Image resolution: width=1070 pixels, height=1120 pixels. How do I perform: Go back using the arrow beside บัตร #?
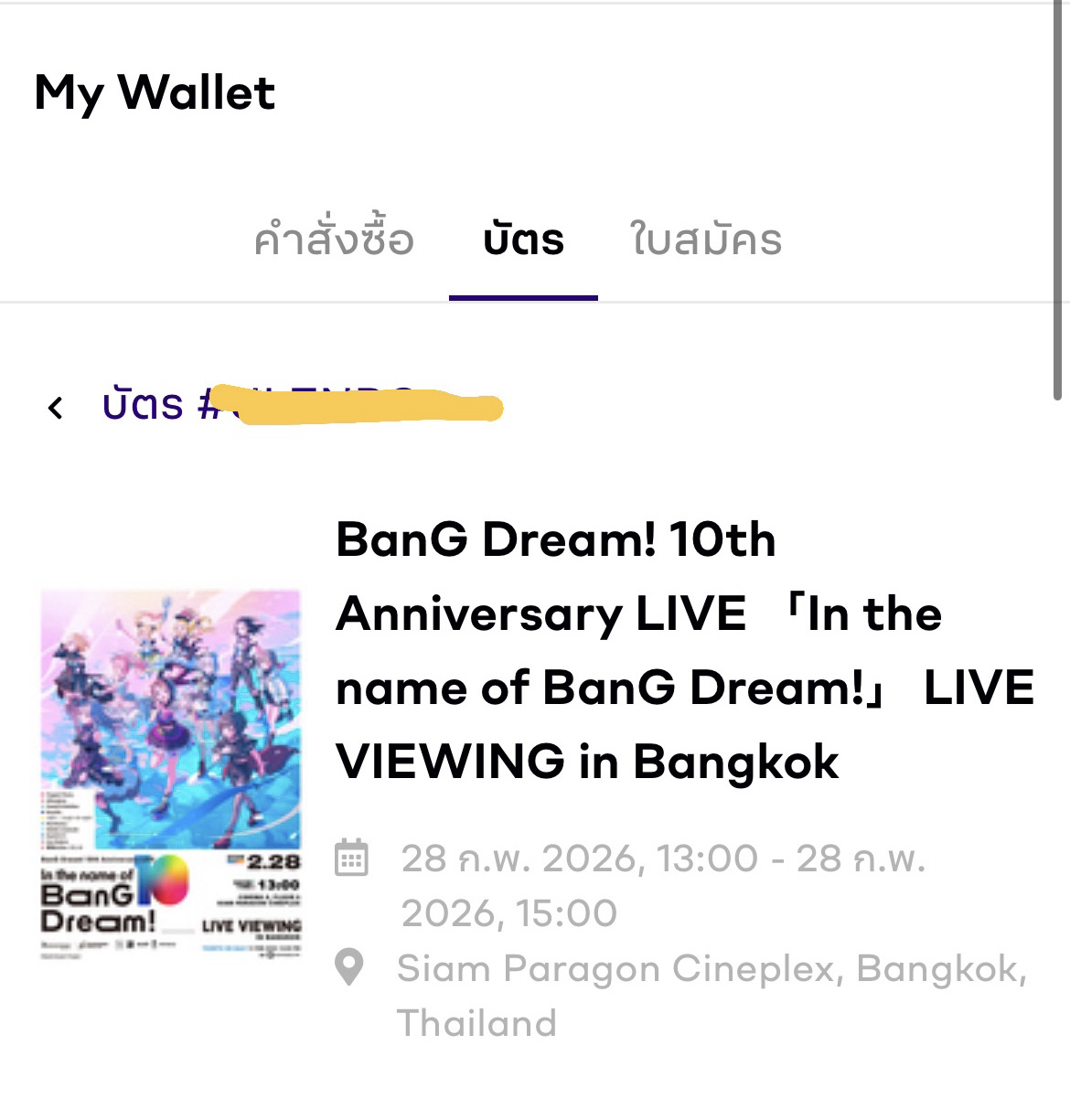(56, 407)
